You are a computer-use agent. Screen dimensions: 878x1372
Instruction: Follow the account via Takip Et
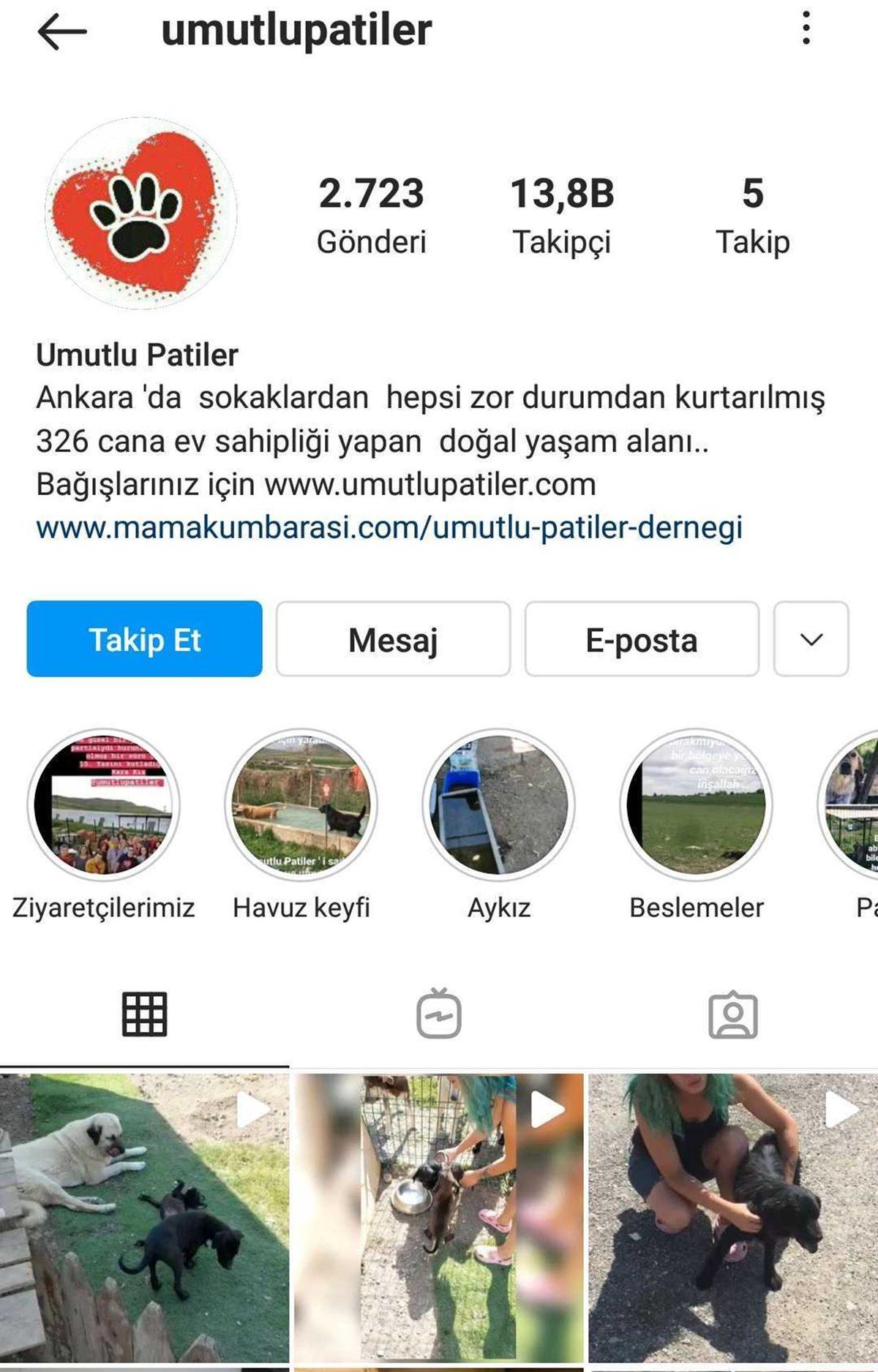144,639
